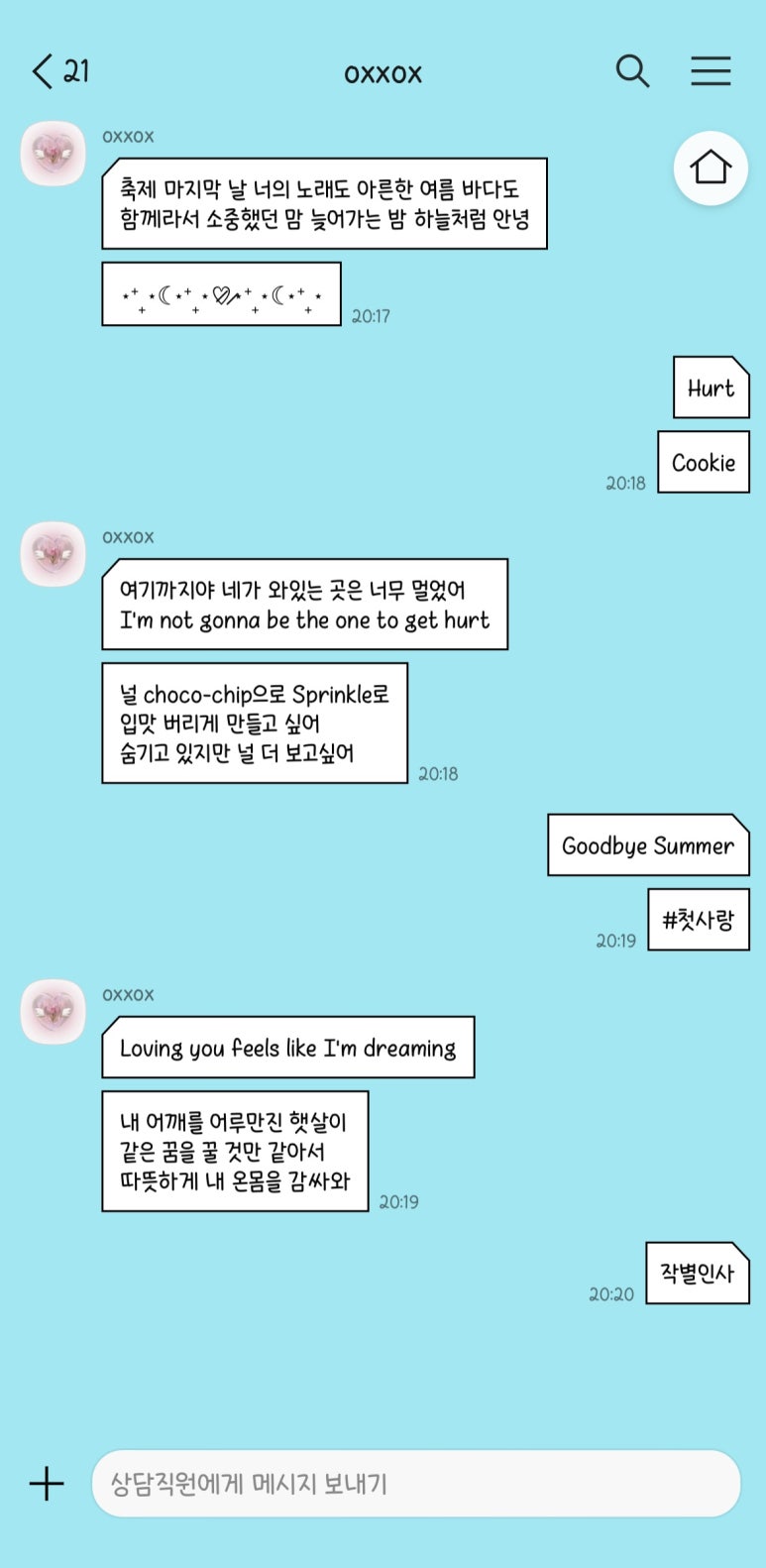Search within this conversation
766x1568 pixels.
632,71
